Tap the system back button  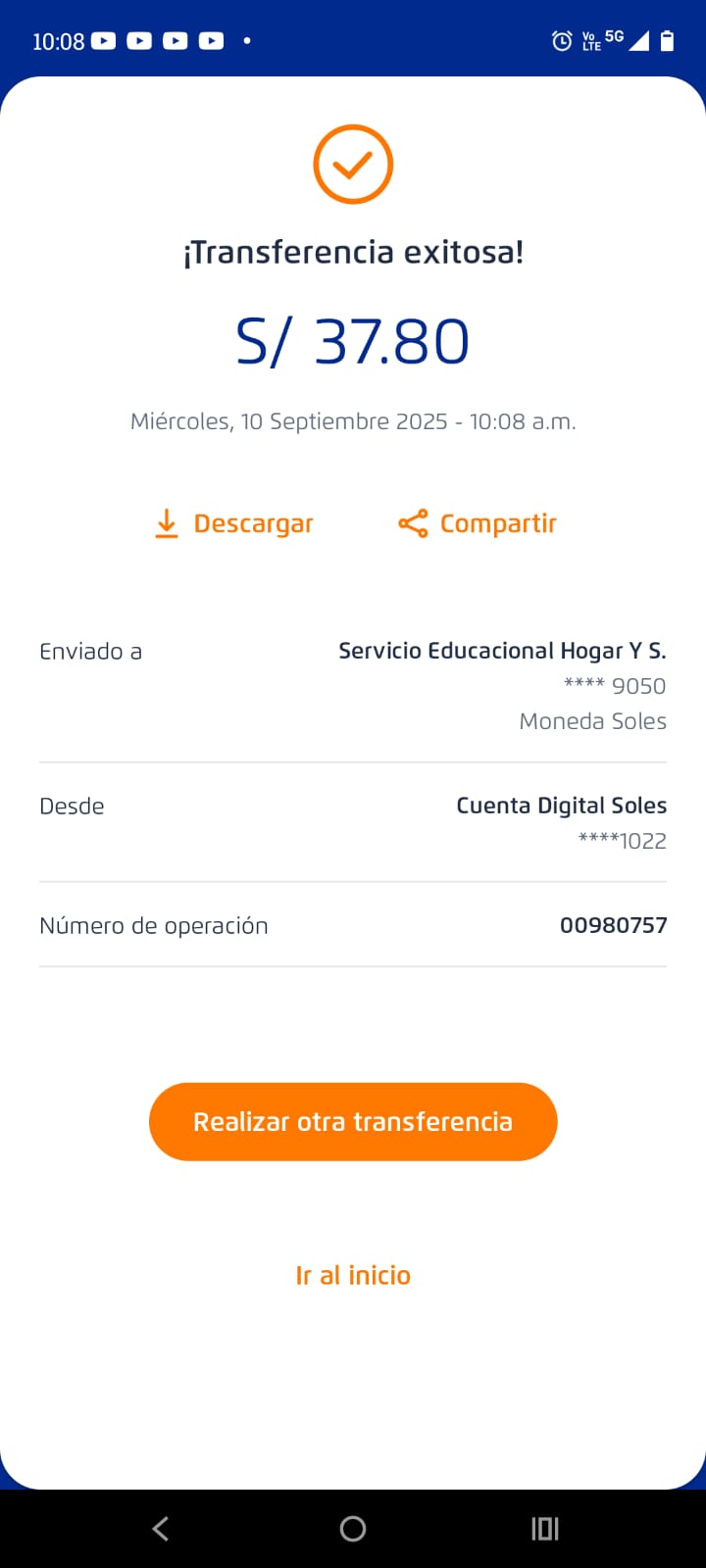(161, 1528)
